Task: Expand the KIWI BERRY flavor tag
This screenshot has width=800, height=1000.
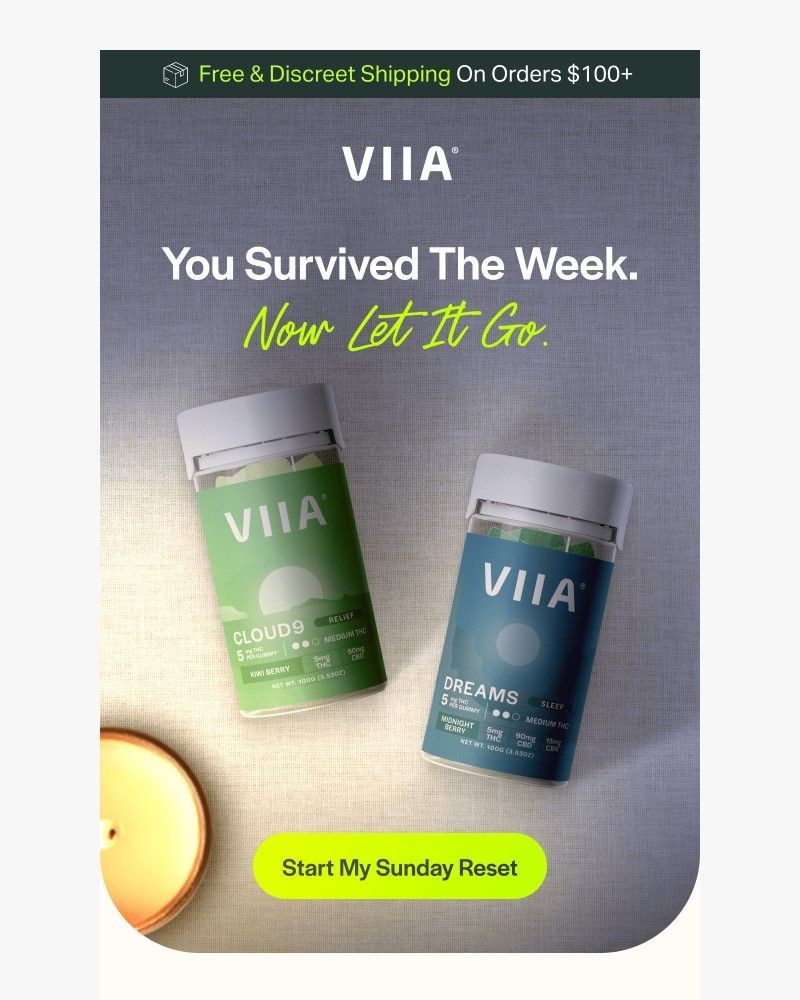Action: (270, 671)
